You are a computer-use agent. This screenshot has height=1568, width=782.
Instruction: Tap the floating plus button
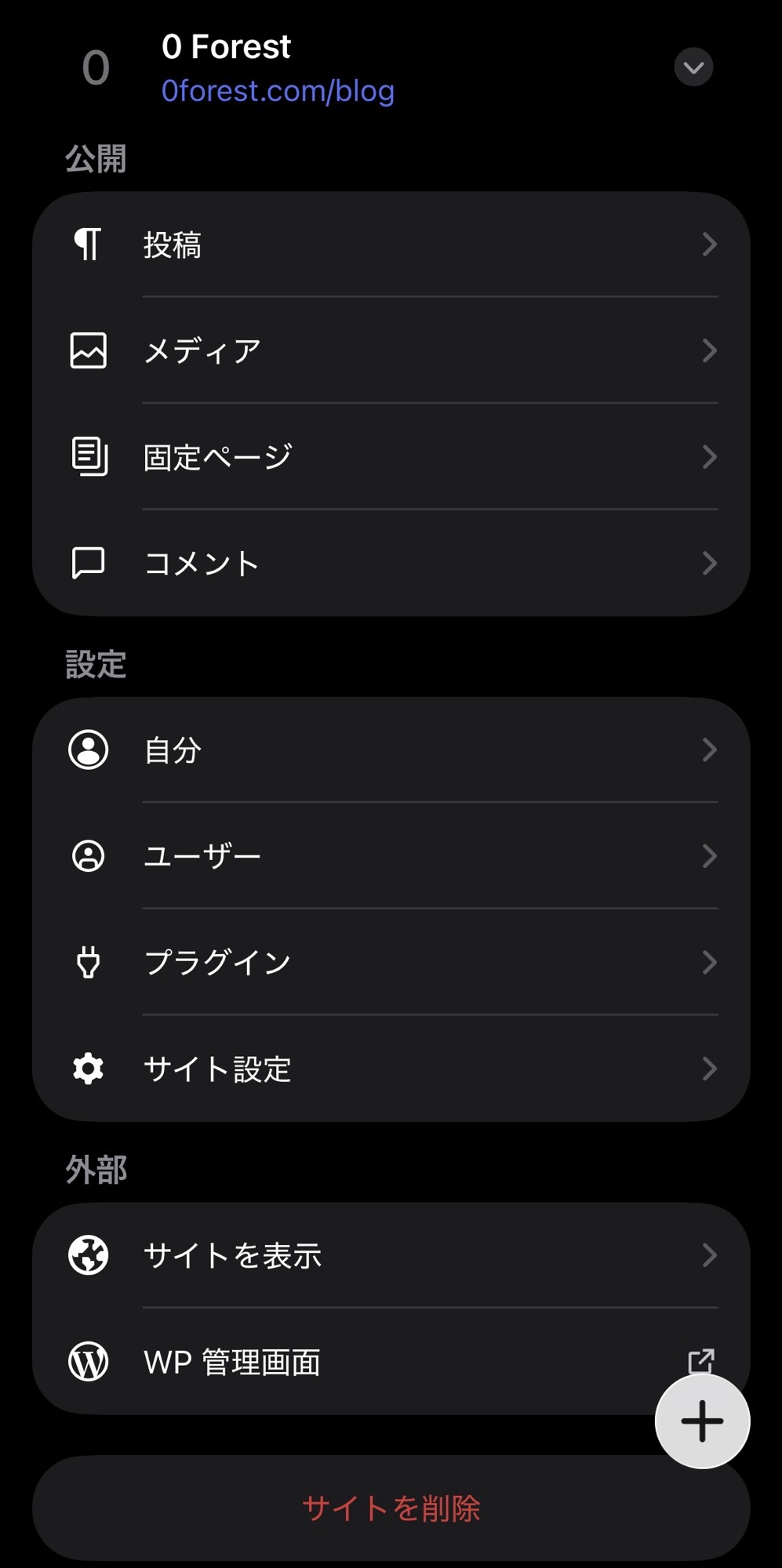click(x=701, y=1421)
